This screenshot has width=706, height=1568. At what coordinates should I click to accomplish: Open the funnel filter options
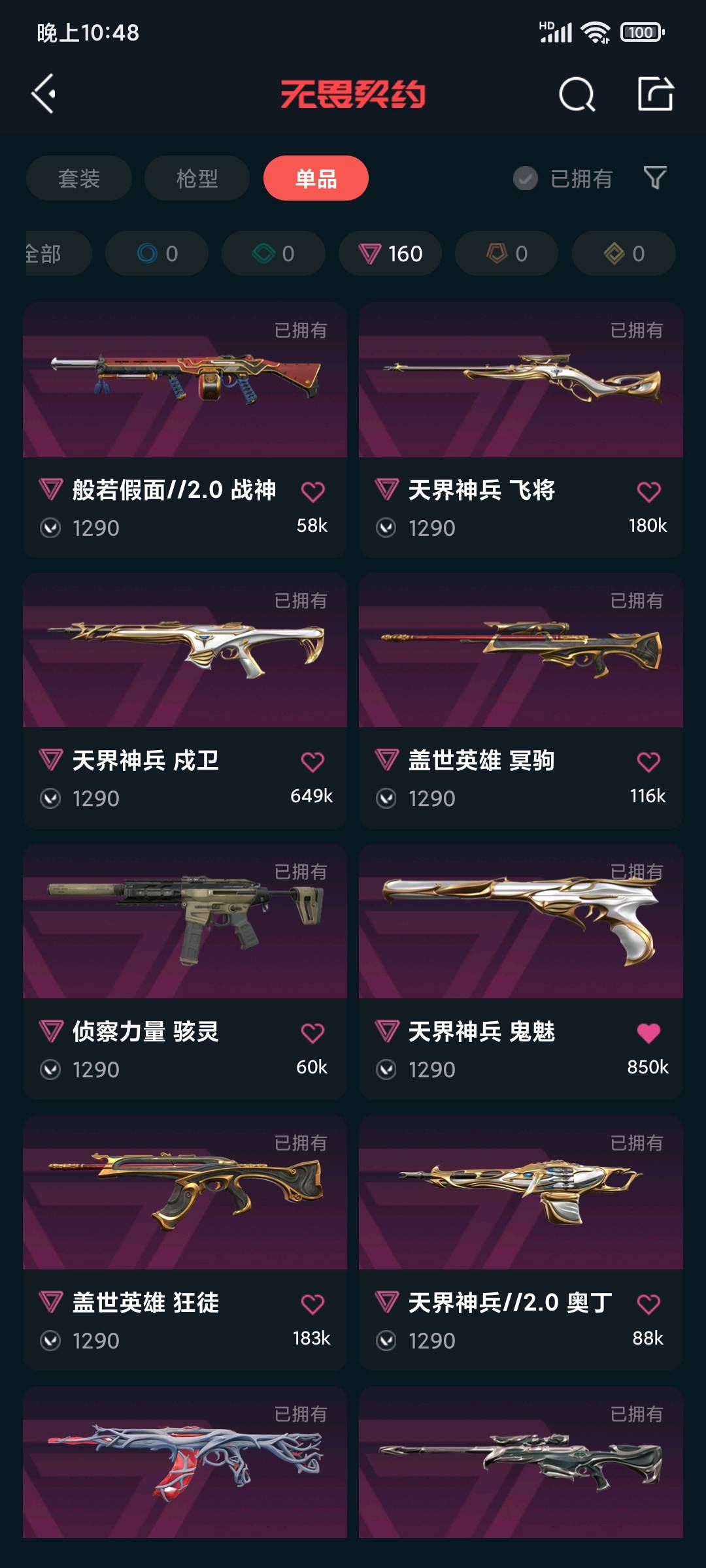tap(654, 178)
